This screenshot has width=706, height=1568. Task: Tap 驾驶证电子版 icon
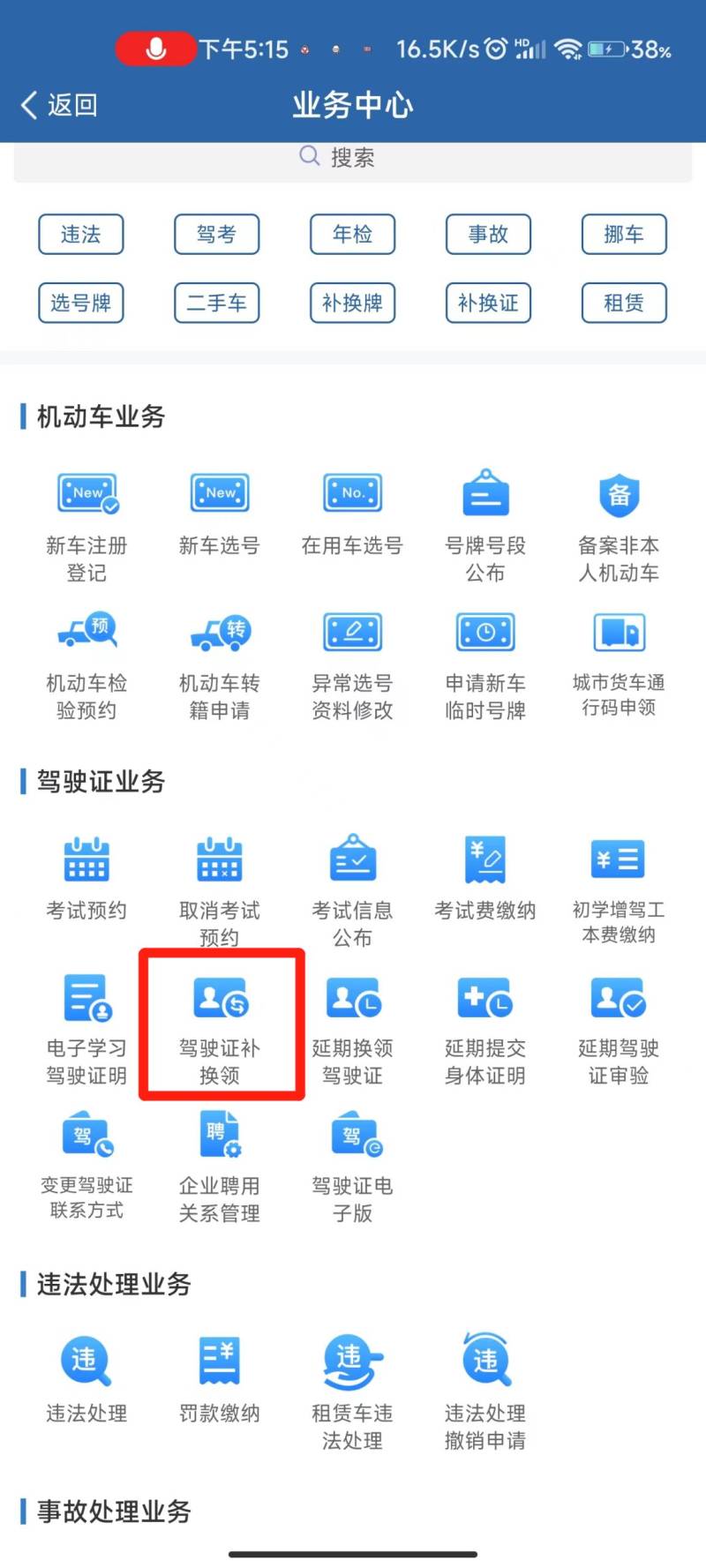coord(353,1156)
